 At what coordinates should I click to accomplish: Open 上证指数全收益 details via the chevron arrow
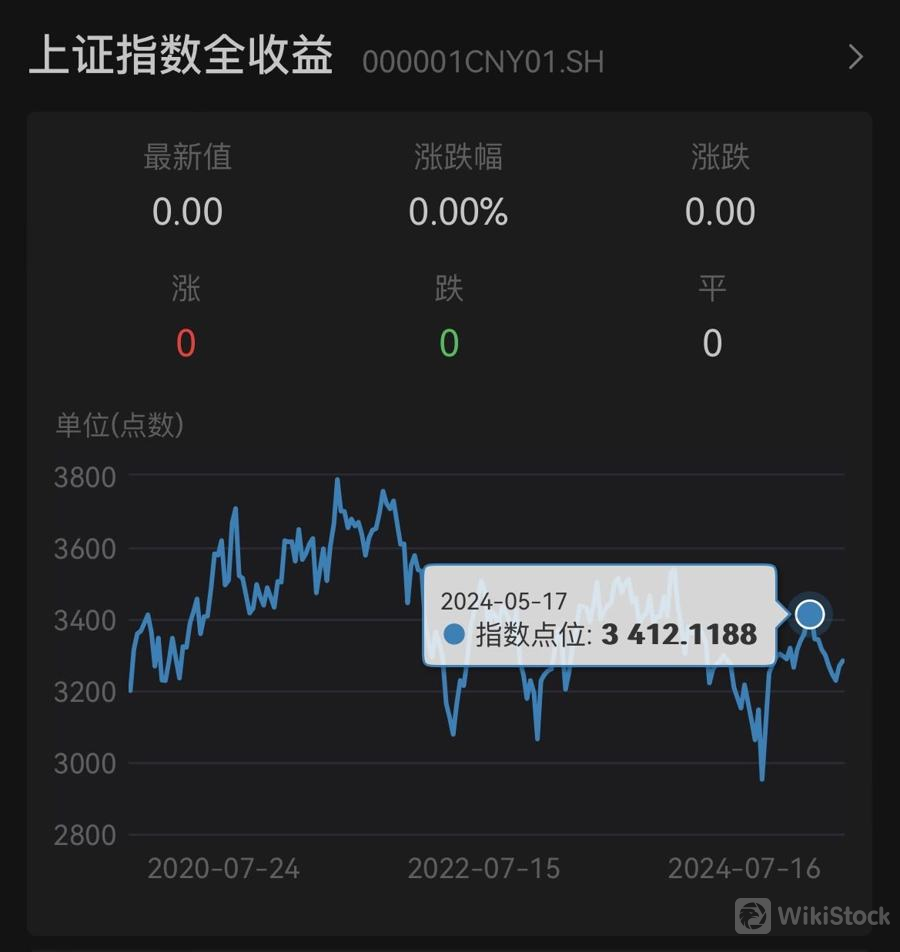(x=855, y=57)
